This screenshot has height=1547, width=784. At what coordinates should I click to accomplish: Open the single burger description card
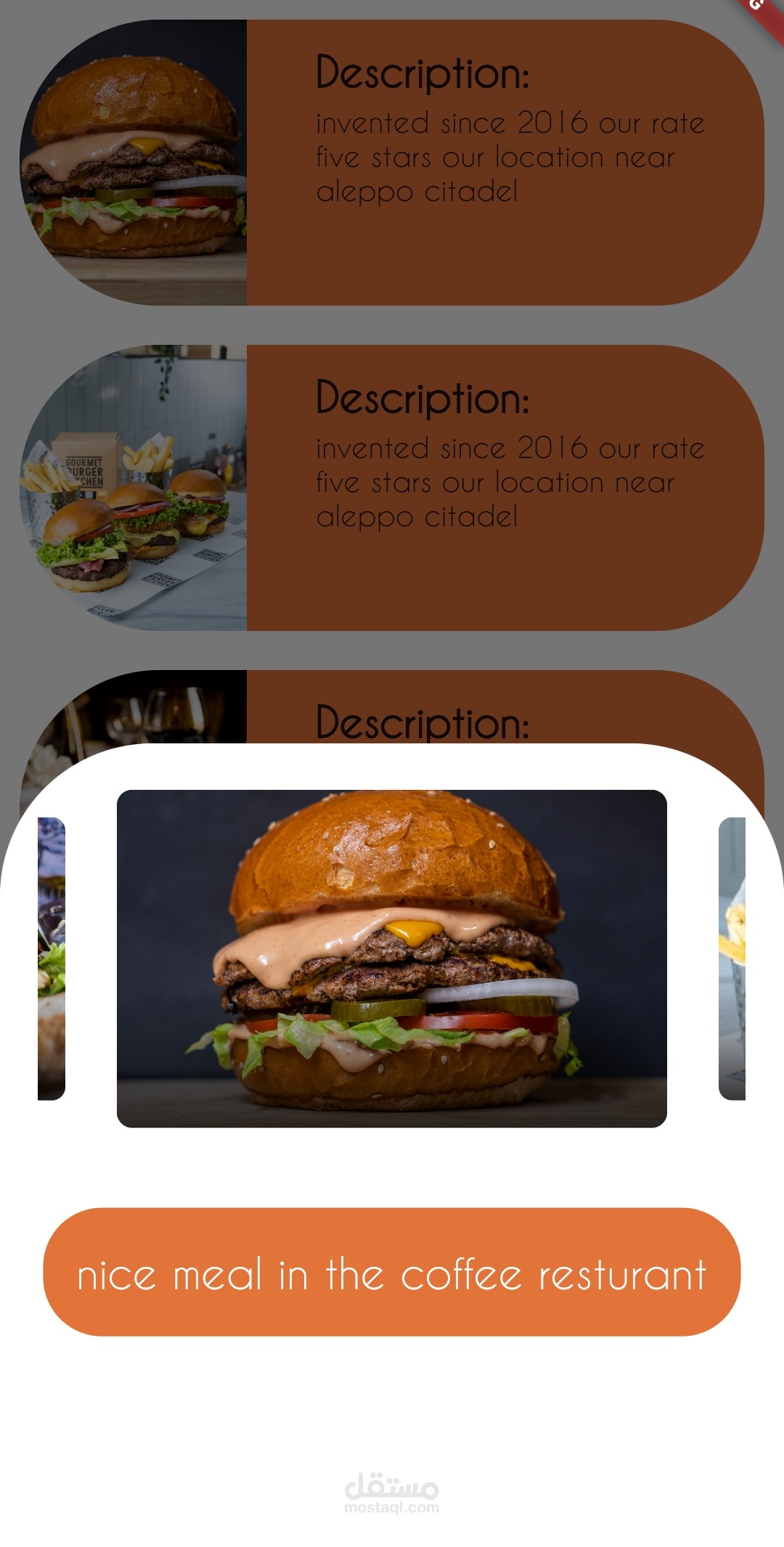point(392,163)
